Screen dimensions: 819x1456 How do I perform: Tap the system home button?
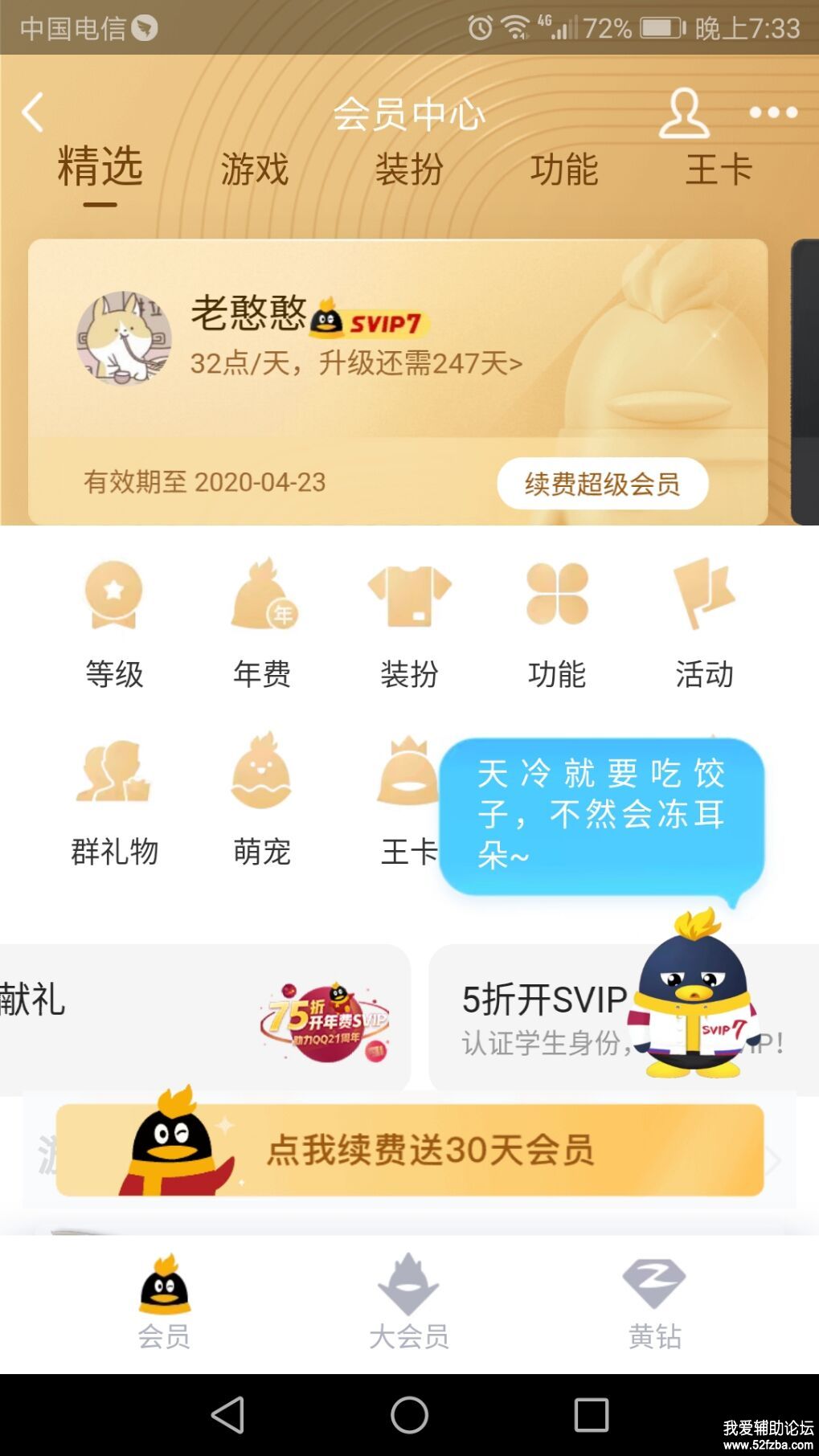[x=409, y=1415]
